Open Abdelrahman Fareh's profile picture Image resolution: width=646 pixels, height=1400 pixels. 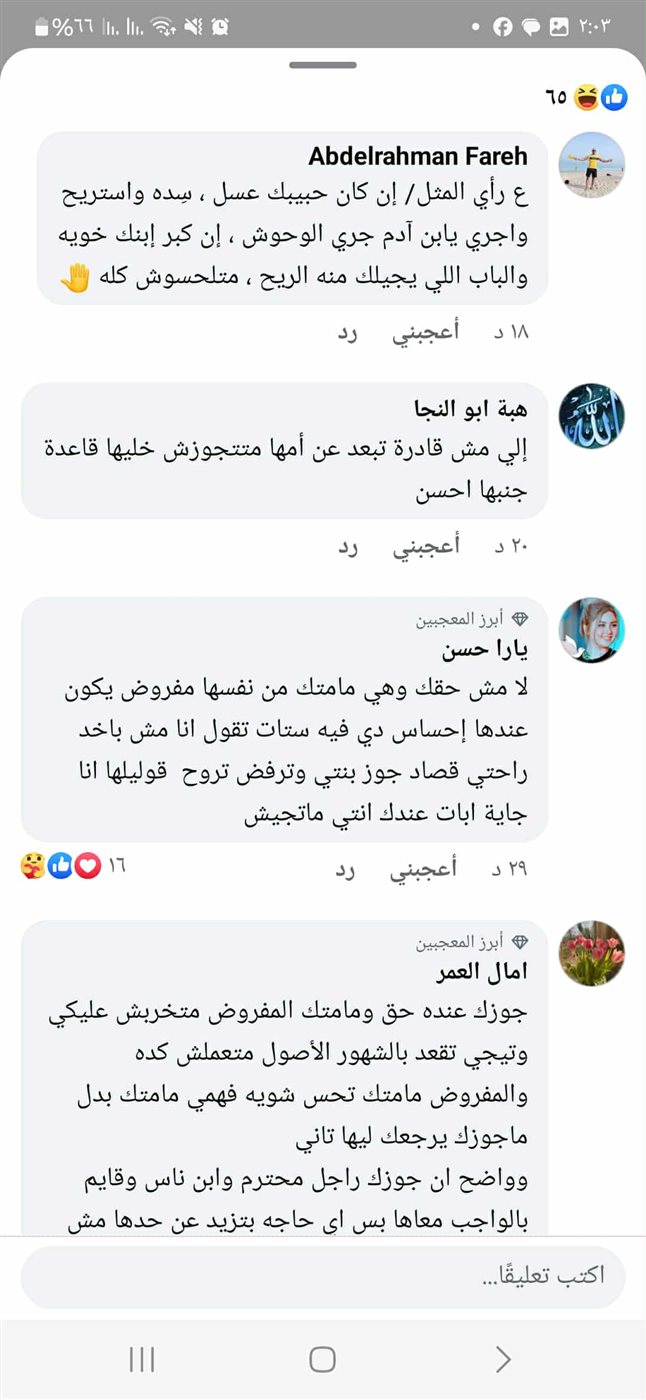click(x=591, y=165)
